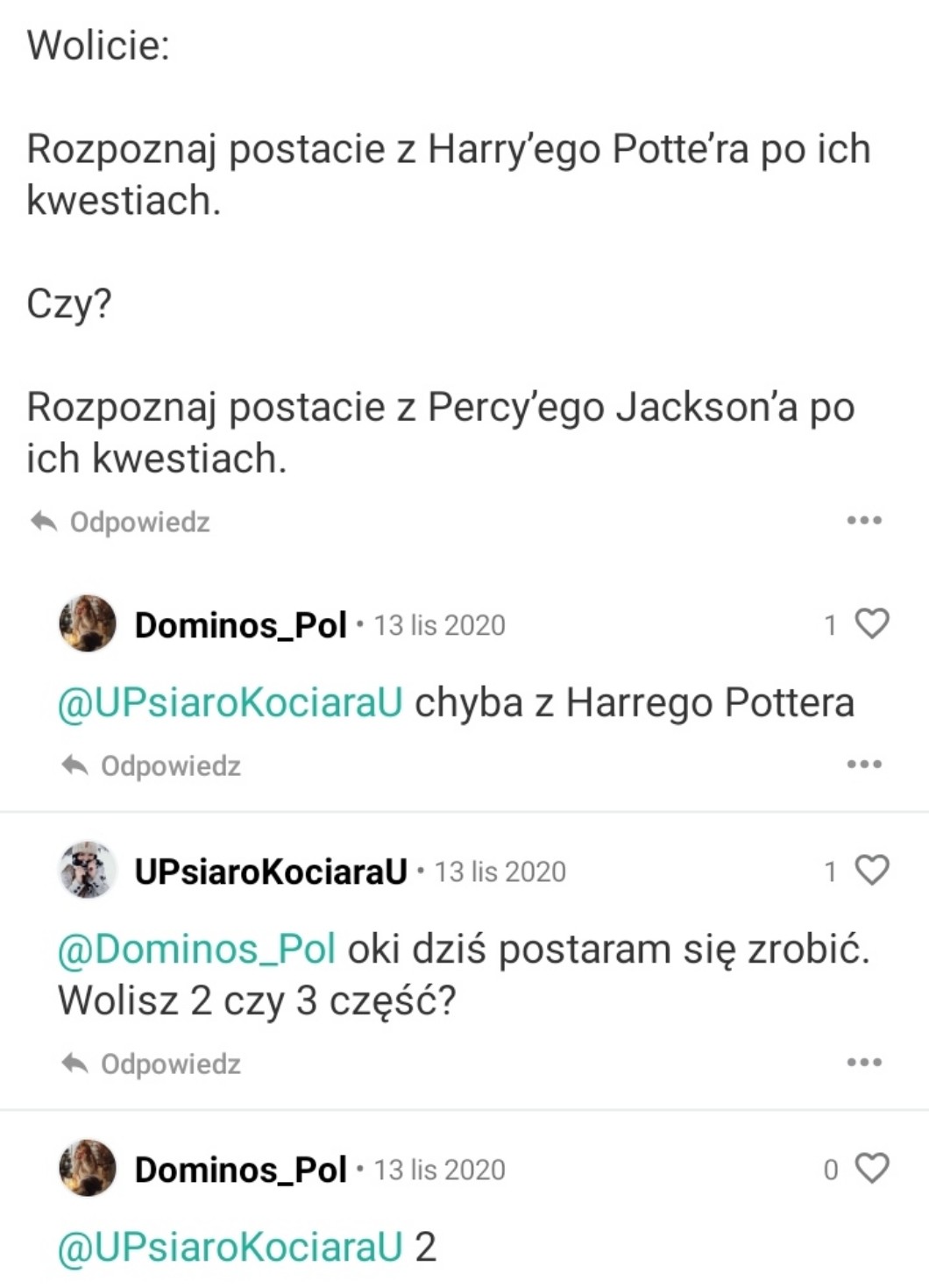
Task: Tap Odpowiedz under "chyba z Harrego Pottera"
Action: (x=152, y=765)
